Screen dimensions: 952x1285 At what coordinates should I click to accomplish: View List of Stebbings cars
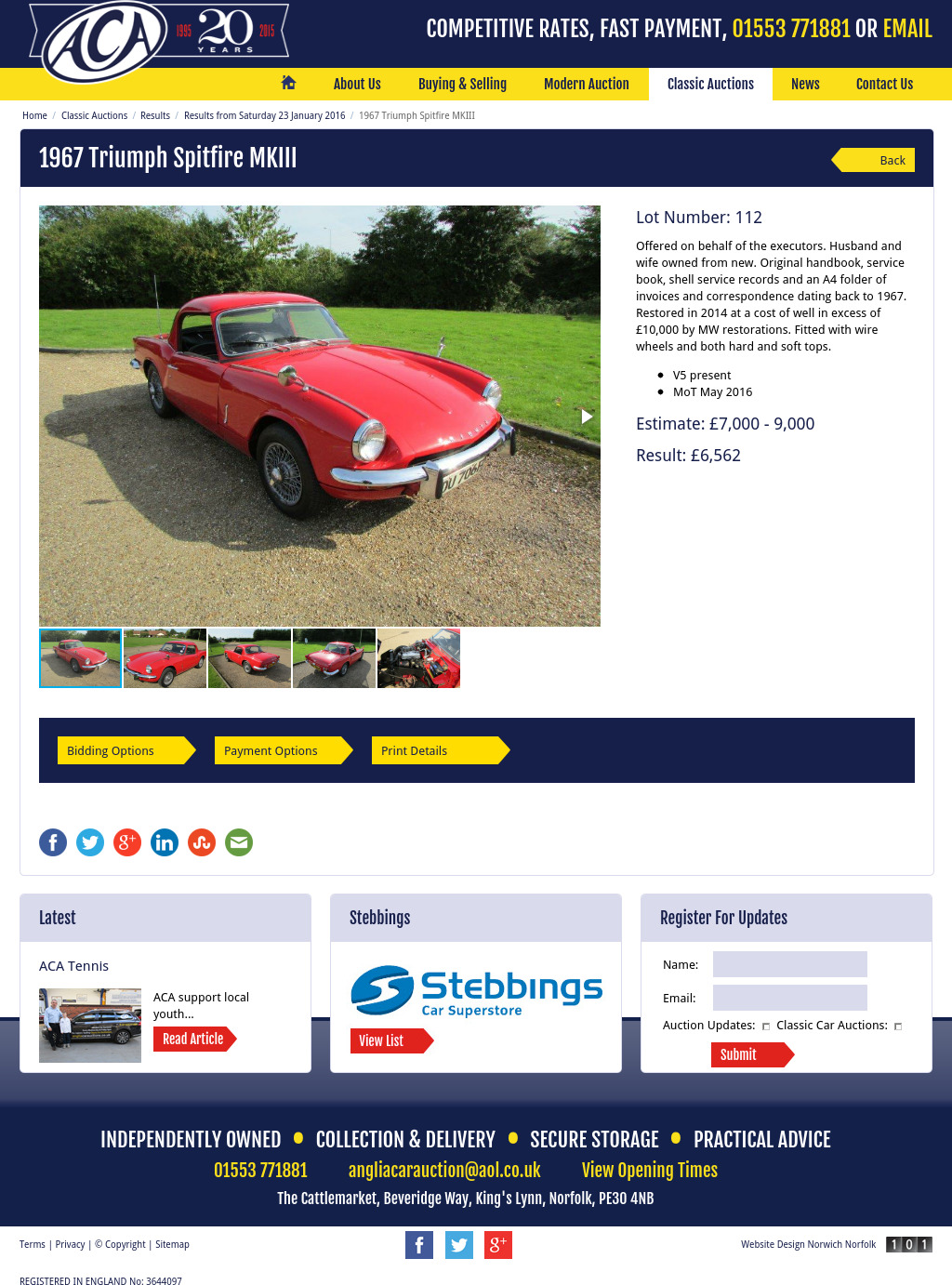387,1040
